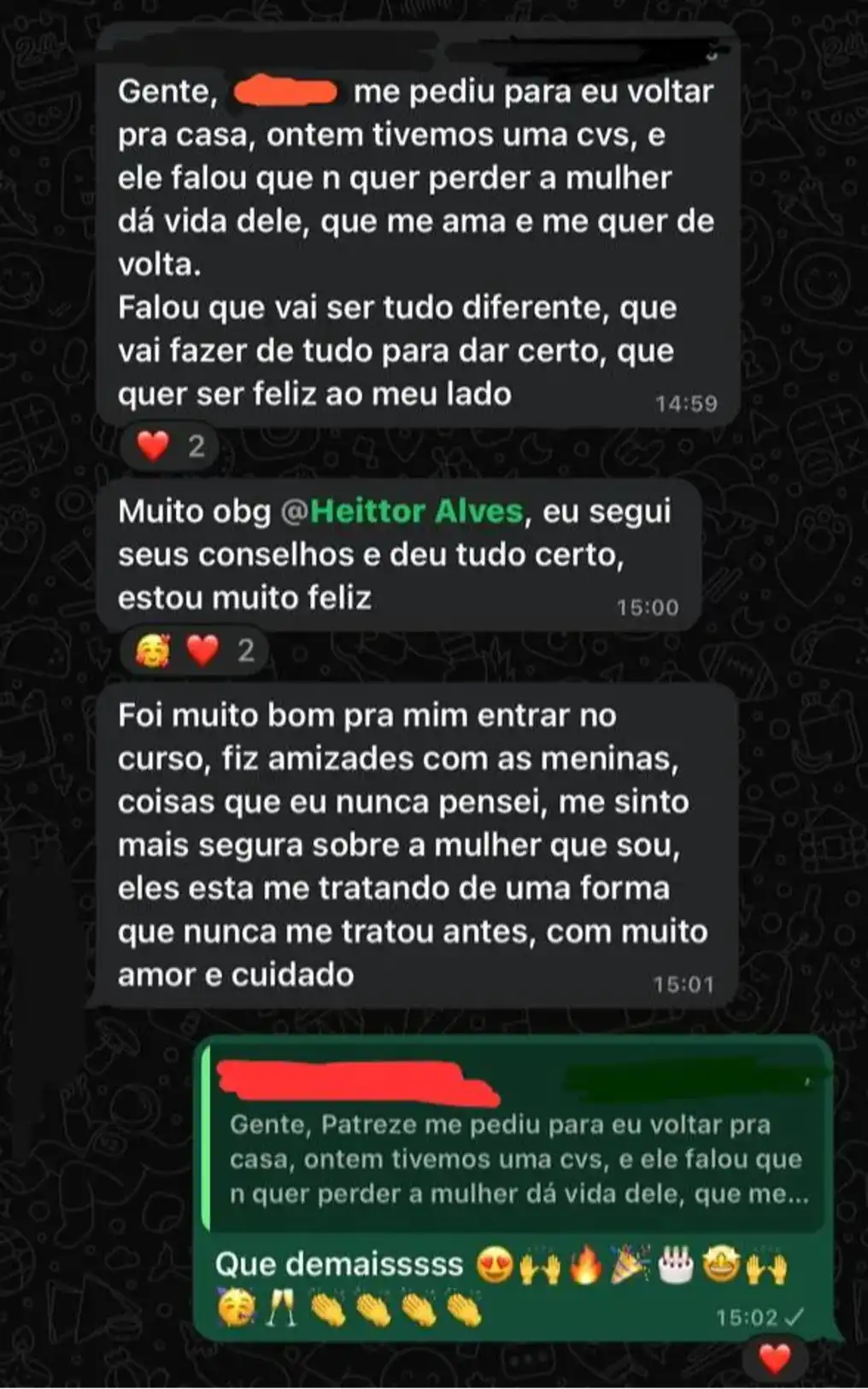Open the heart reactions under the 14:59 message
The image size is (868, 1389).
170,446
